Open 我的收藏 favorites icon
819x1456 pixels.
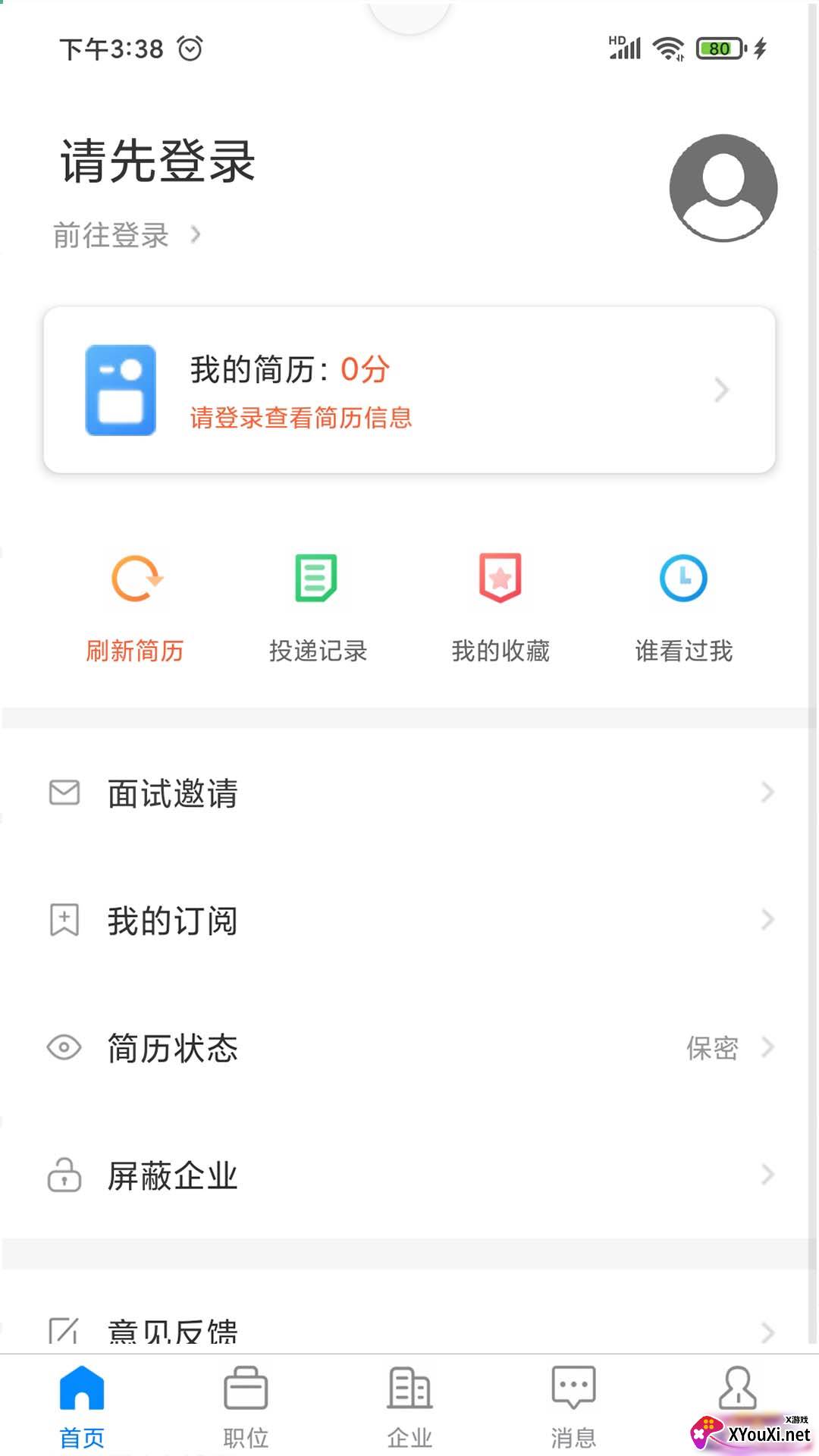coord(500,579)
